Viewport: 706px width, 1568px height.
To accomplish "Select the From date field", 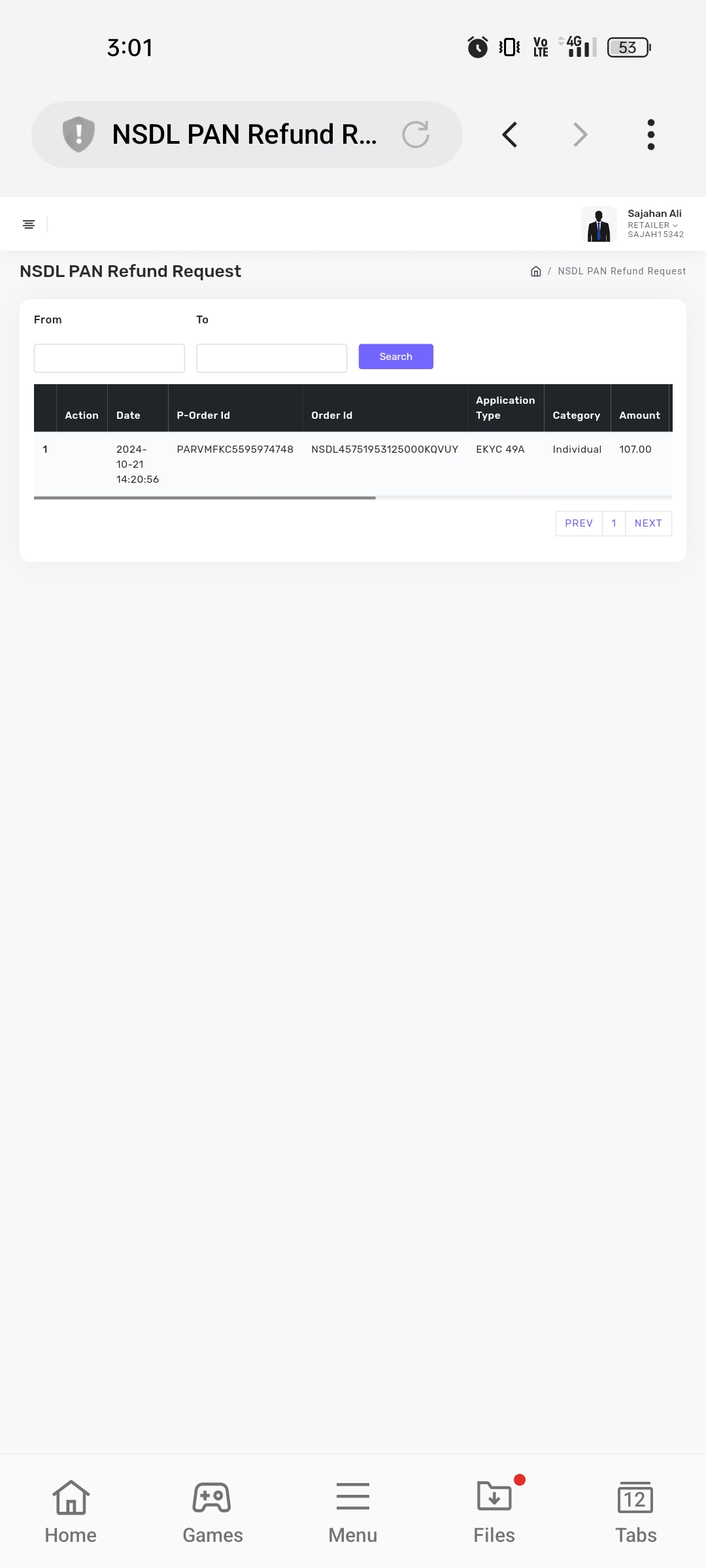I will coord(109,358).
